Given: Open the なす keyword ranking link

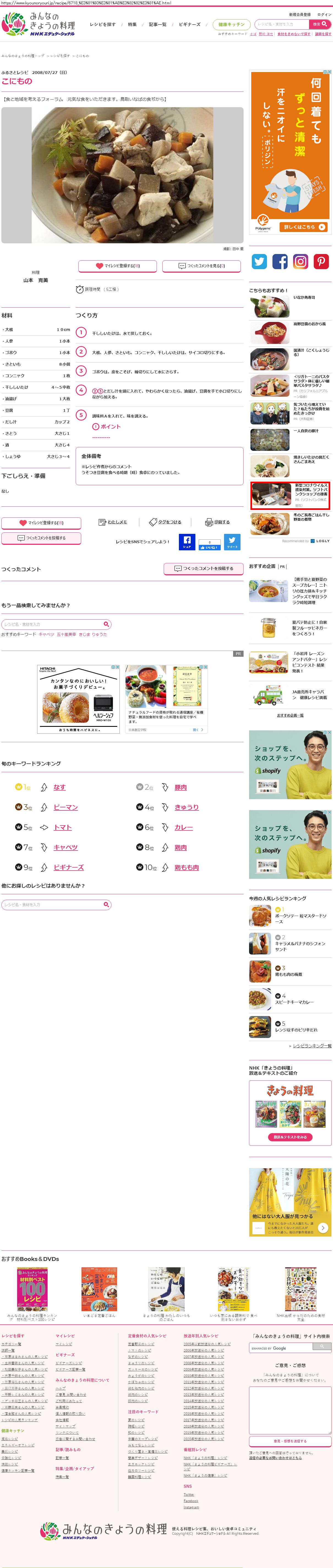Looking at the screenshot, I should point(59,787).
